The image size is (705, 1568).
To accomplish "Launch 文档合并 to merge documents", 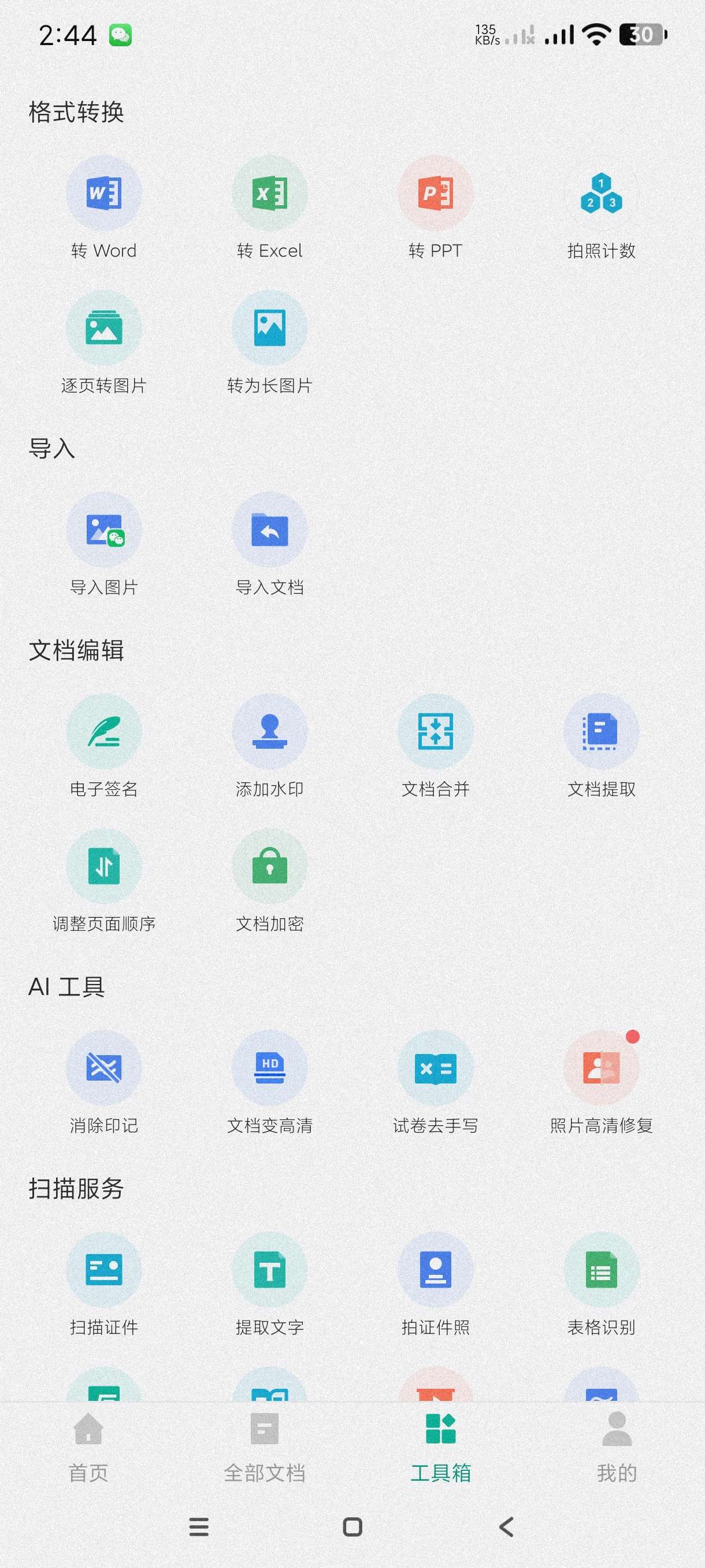I will tap(436, 733).
